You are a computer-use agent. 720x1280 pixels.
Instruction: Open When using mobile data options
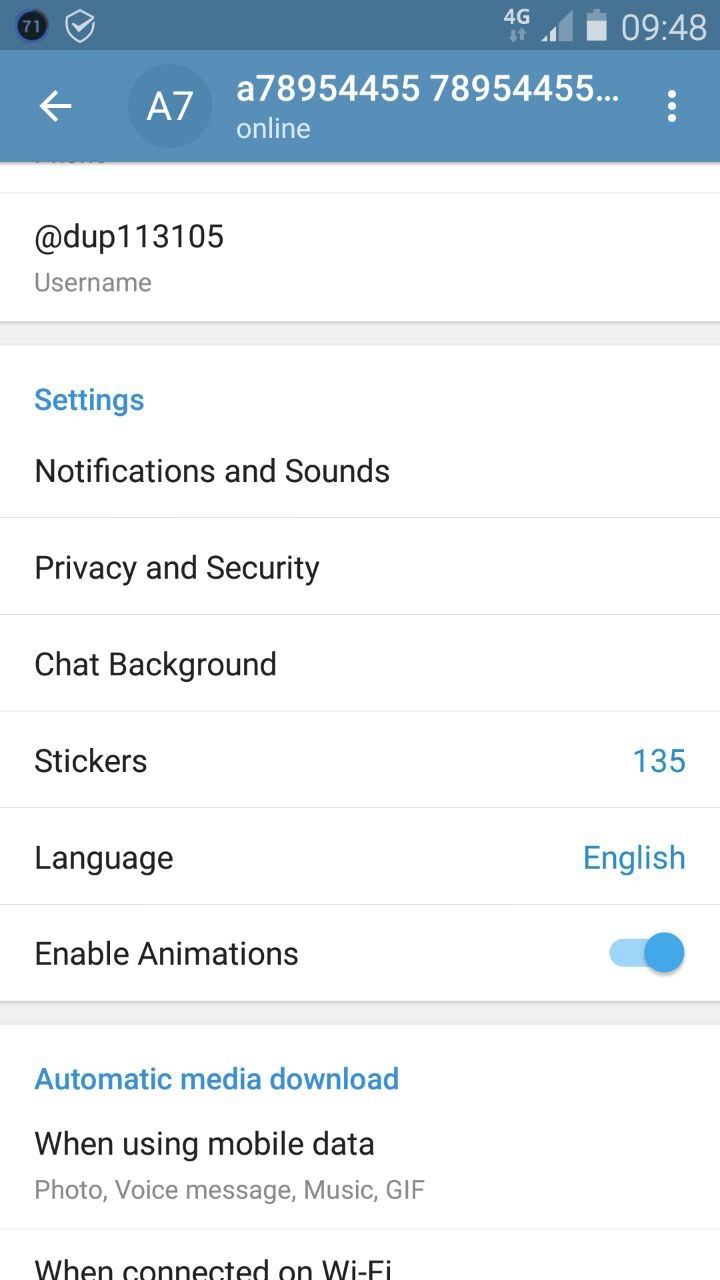360,1164
